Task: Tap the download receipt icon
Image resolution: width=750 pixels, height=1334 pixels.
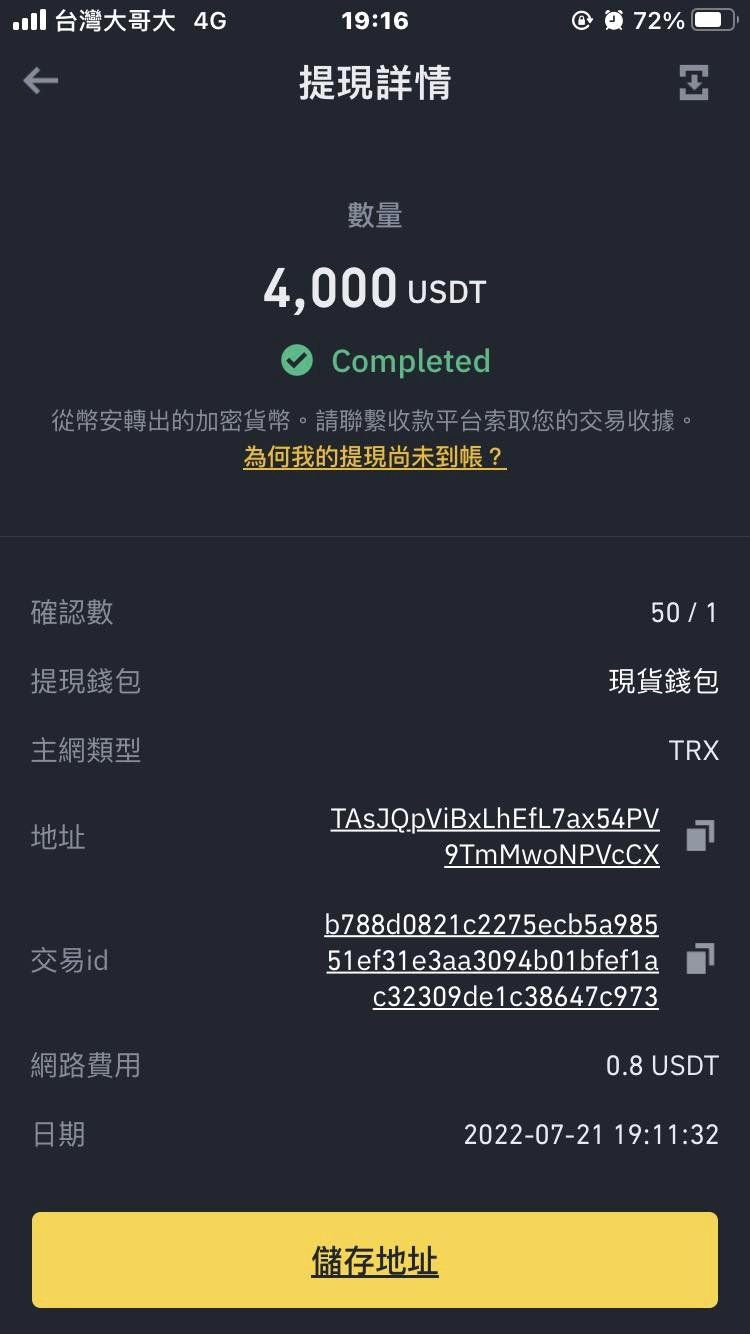Action: click(x=693, y=82)
